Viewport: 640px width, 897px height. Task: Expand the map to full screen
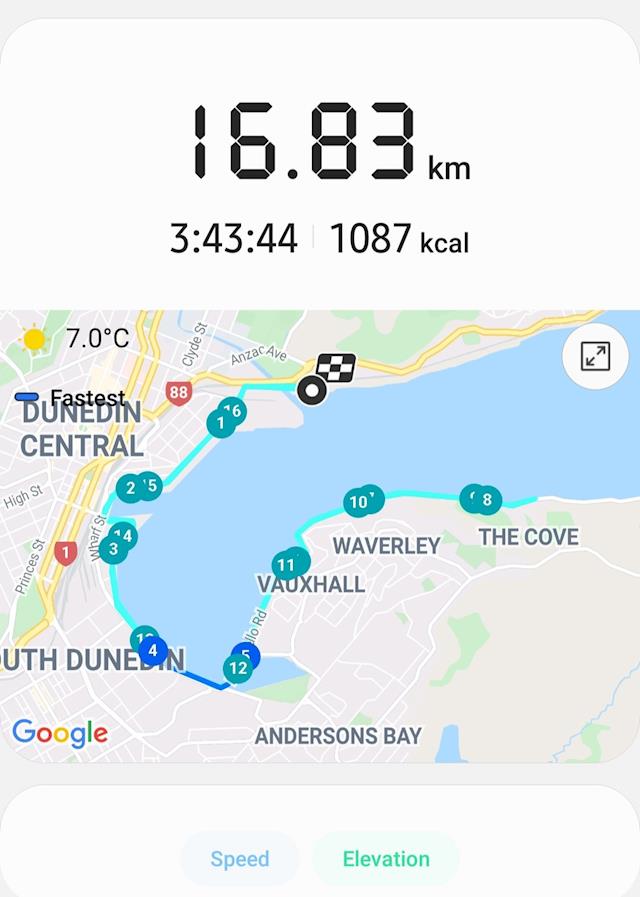point(595,356)
